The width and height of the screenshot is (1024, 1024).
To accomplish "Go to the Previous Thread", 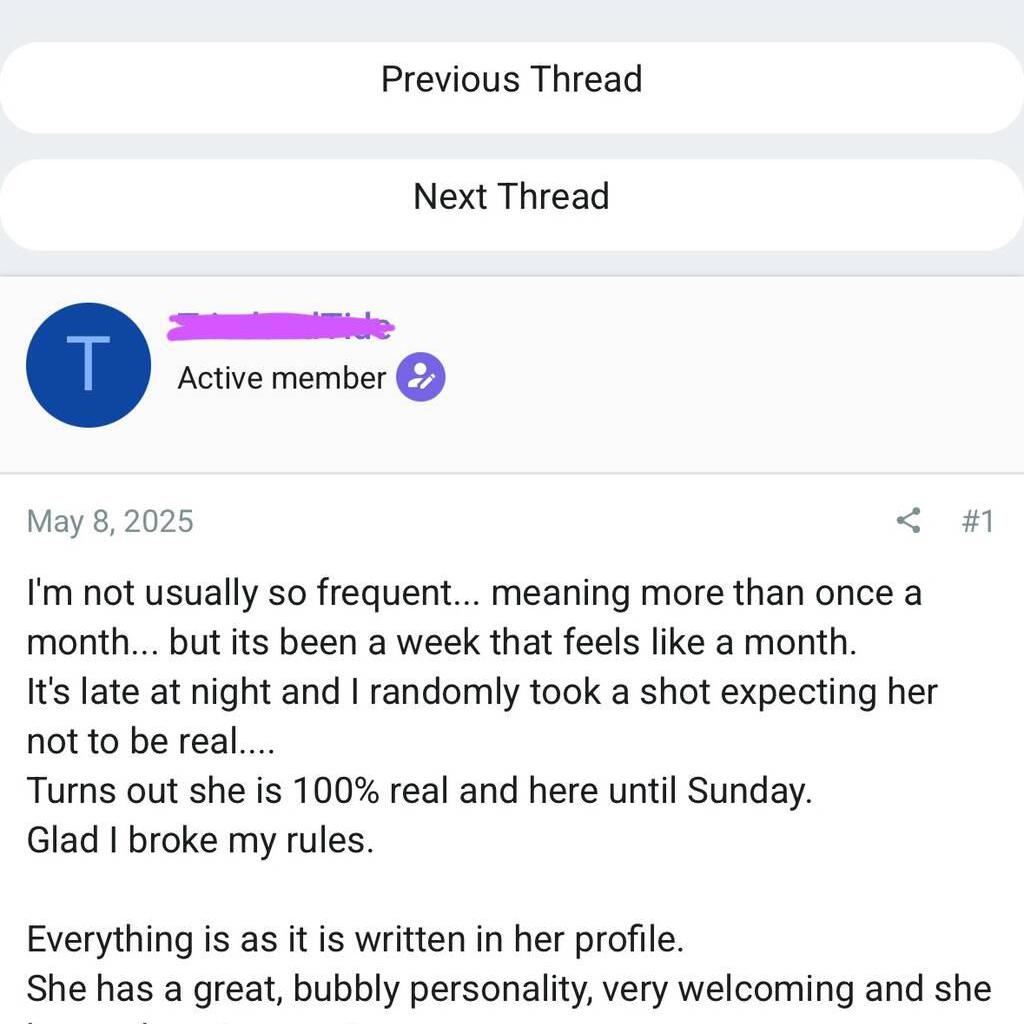I will point(511,80).
